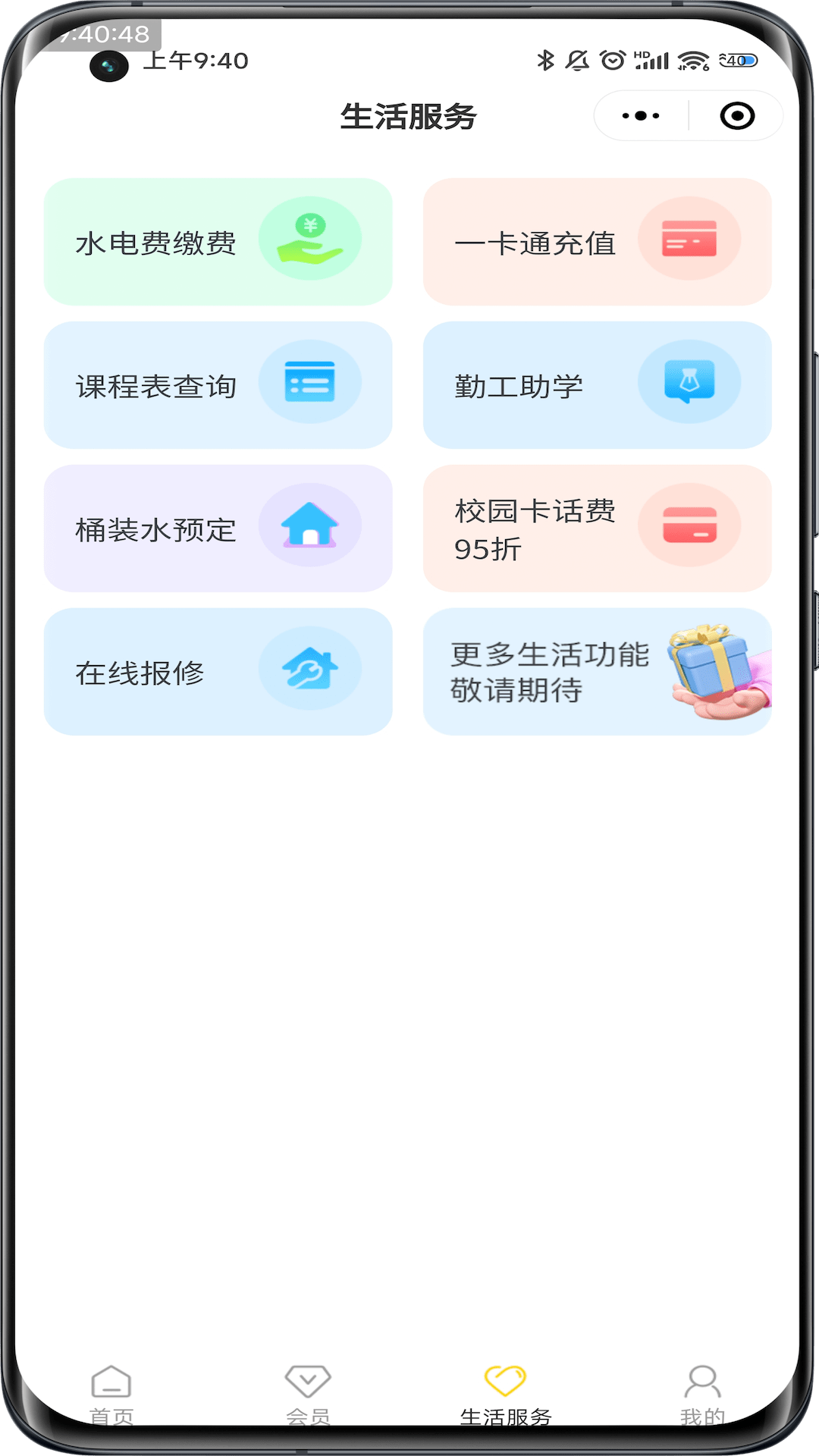
Task: Close the mini program with the circle button
Action: 737,116
